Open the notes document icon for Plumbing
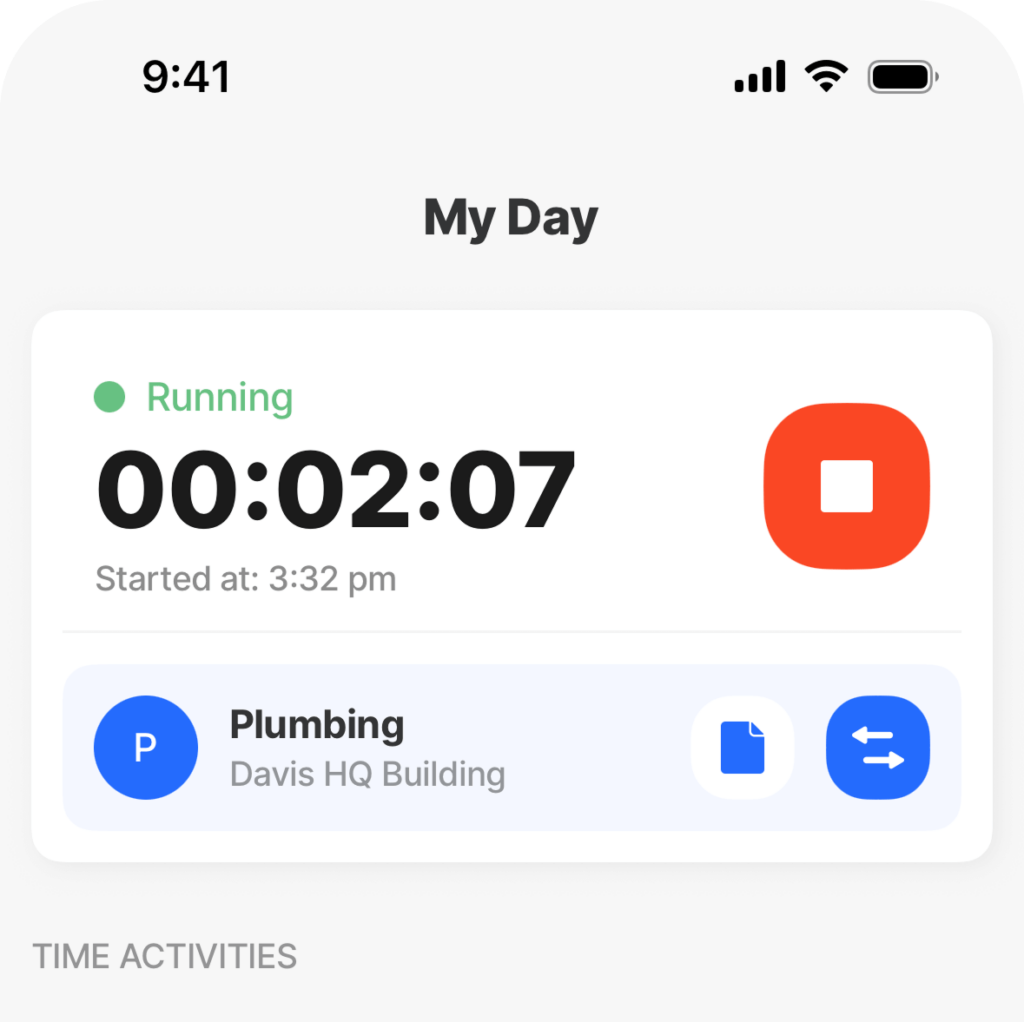 (742, 747)
